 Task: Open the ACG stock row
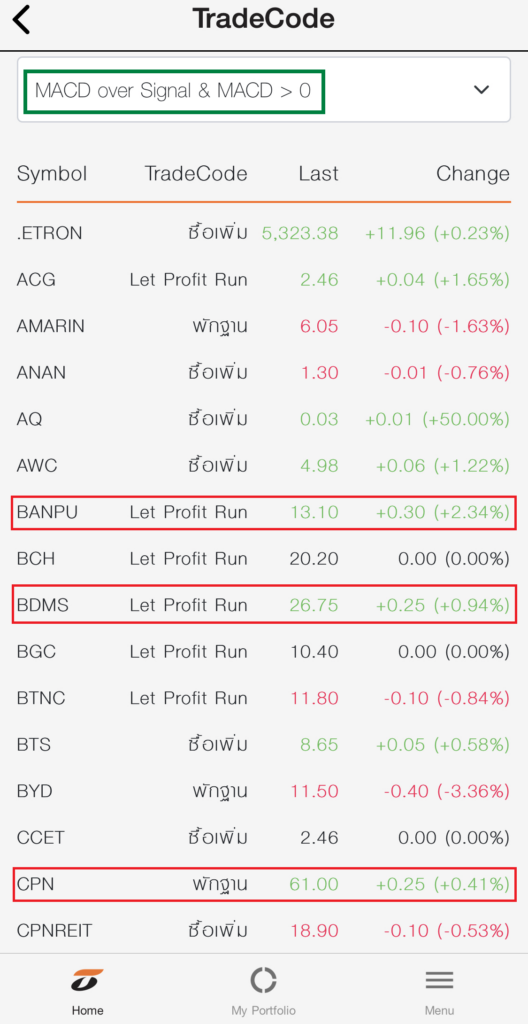tap(263, 280)
